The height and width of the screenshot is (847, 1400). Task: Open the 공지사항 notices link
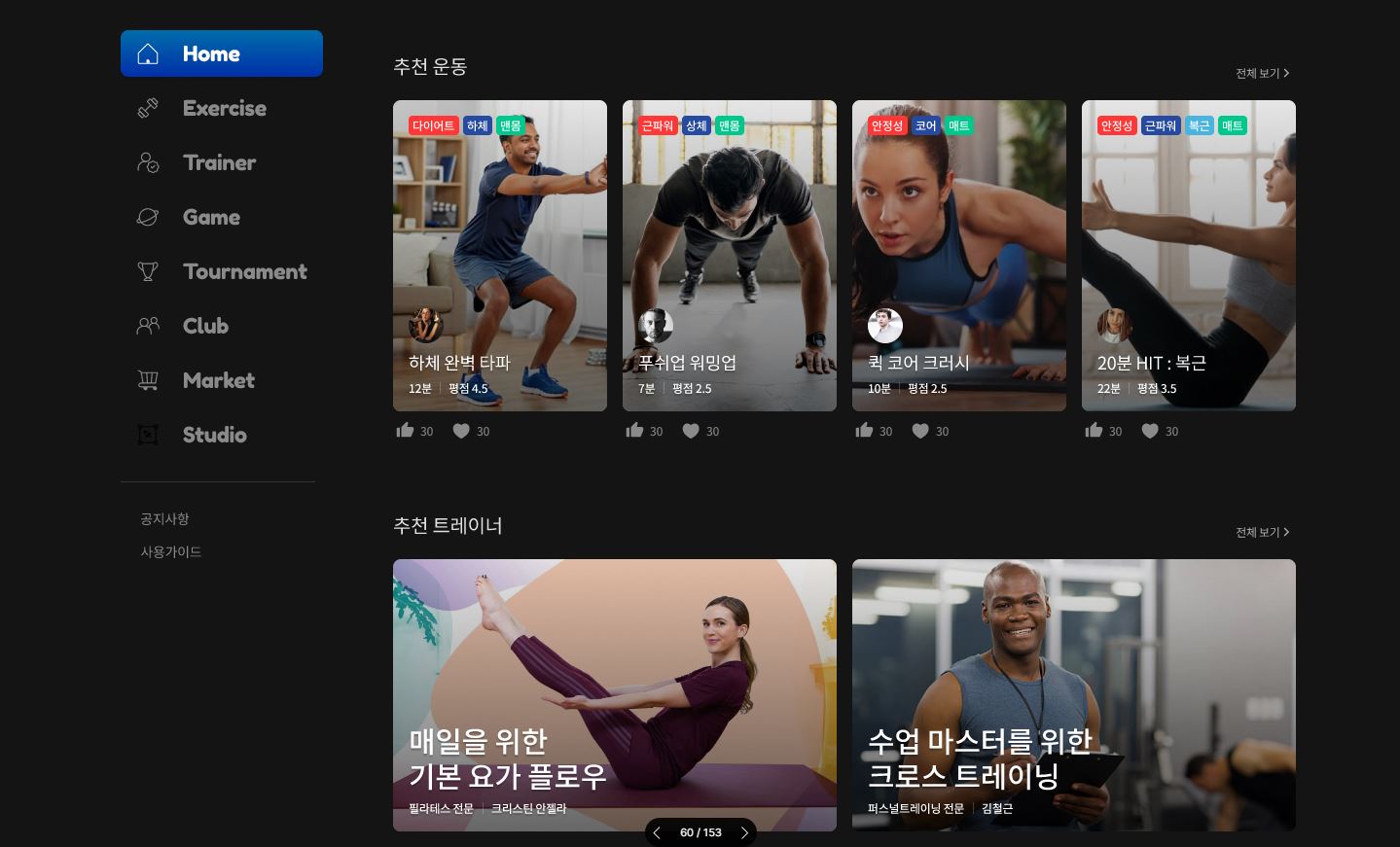point(164,518)
